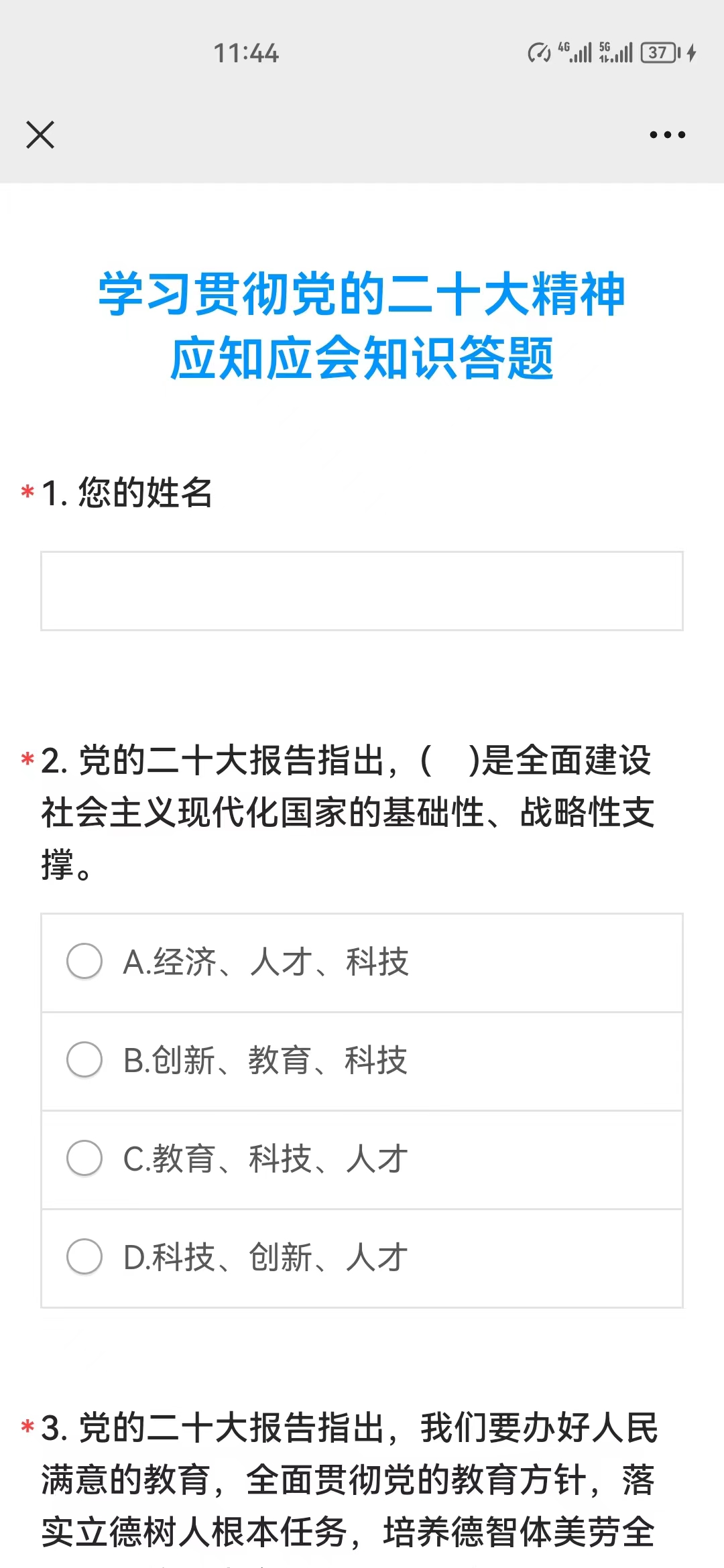724x1568 pixels.
Task: Pick option C.教育、科技、人才
Action: click(x=85, y=1158)
